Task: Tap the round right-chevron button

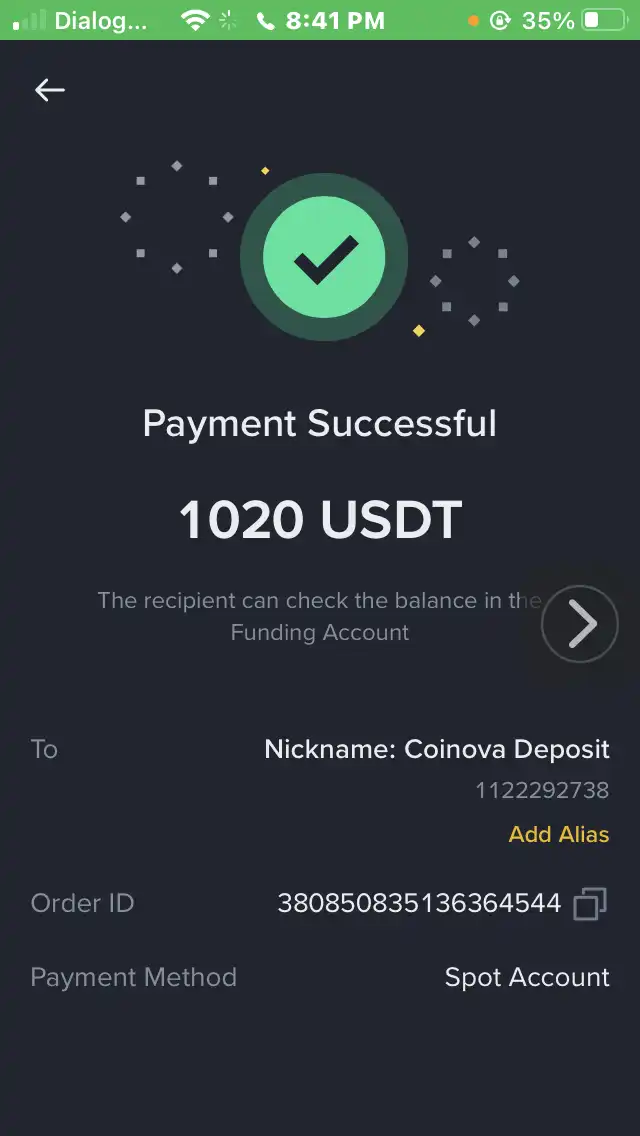Action: pyautogui.click(x=580, y=624)
